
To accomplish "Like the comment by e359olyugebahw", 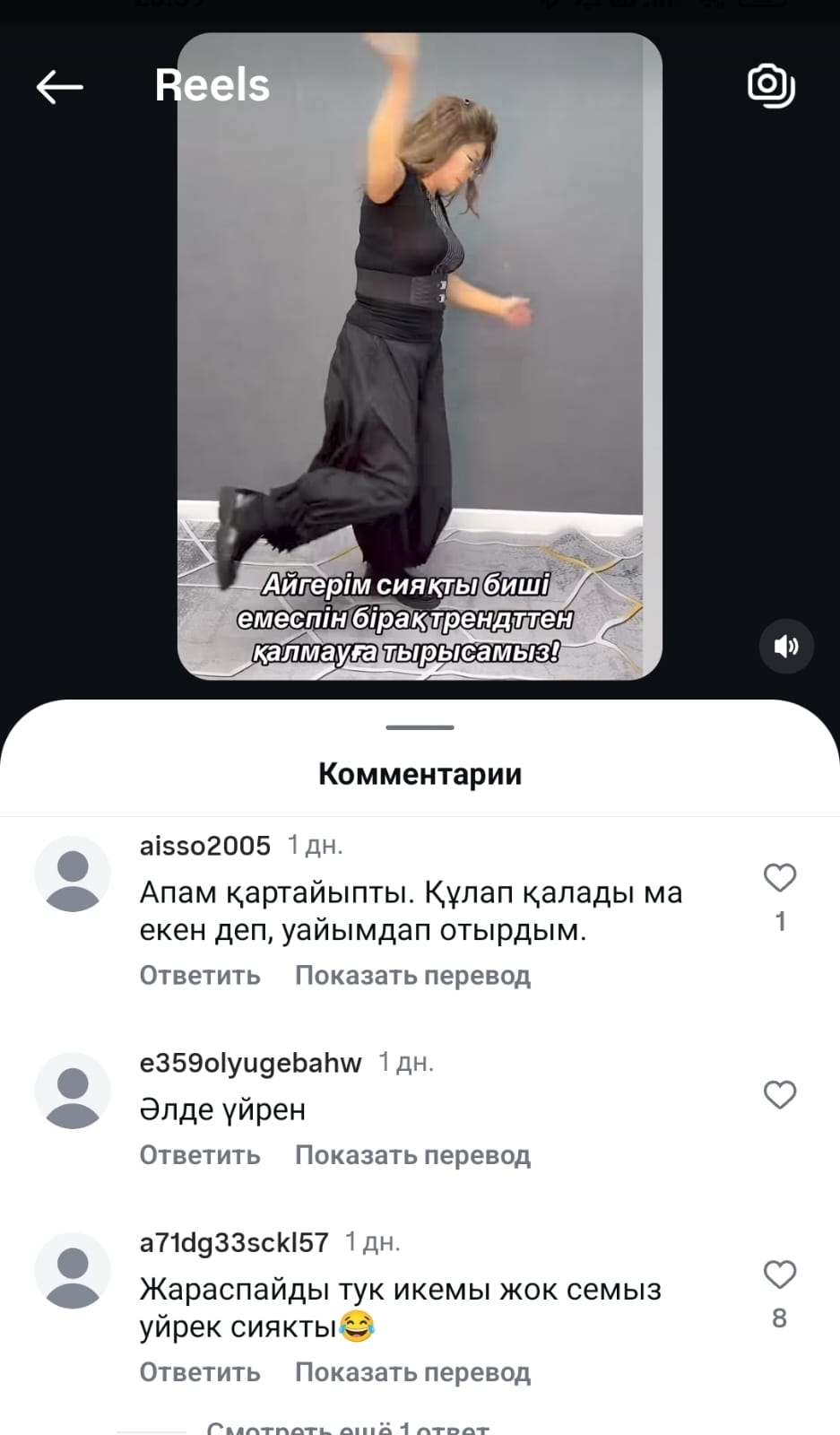I will tap(779, 1095).
